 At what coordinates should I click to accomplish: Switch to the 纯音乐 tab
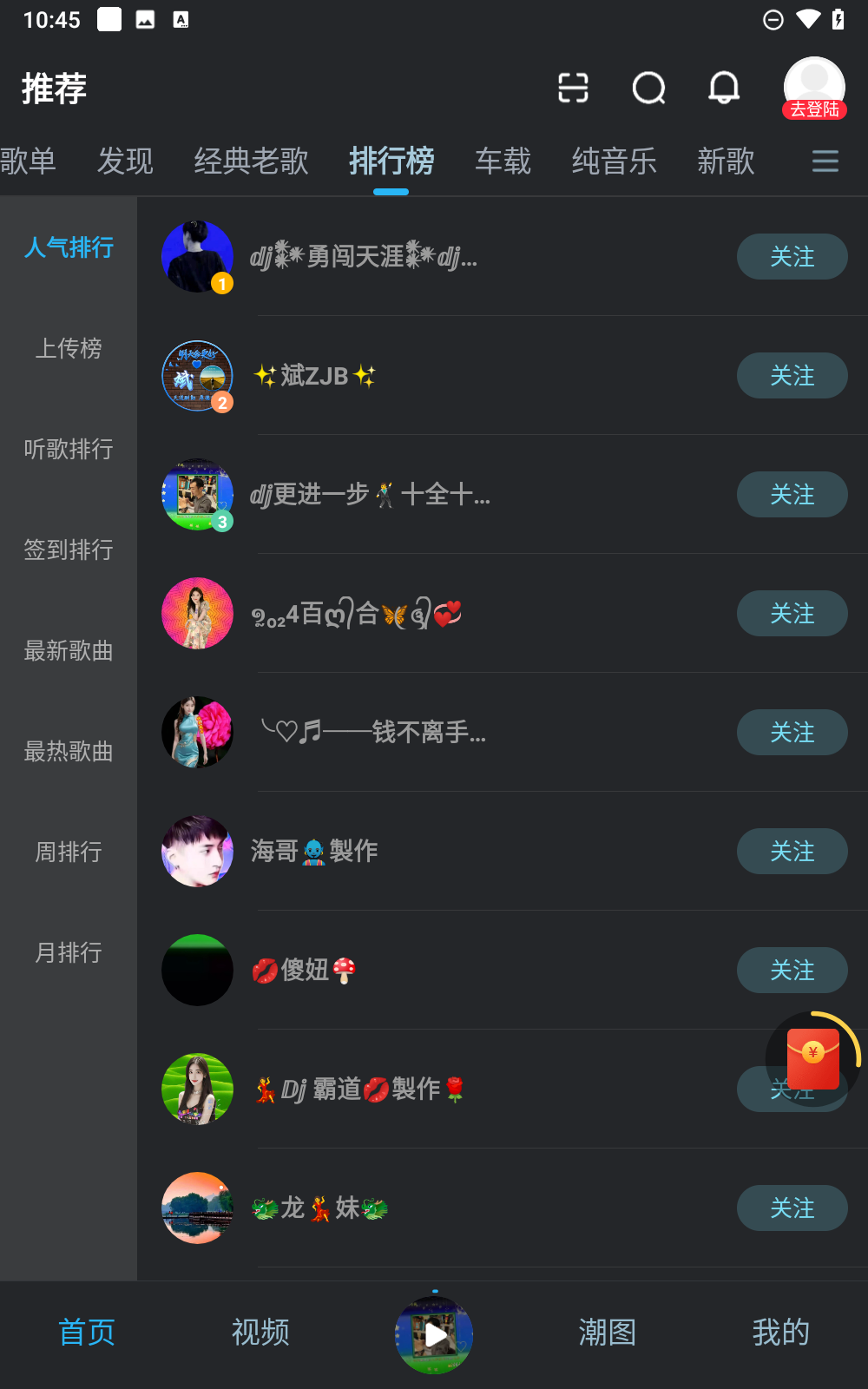pos(614,161)
